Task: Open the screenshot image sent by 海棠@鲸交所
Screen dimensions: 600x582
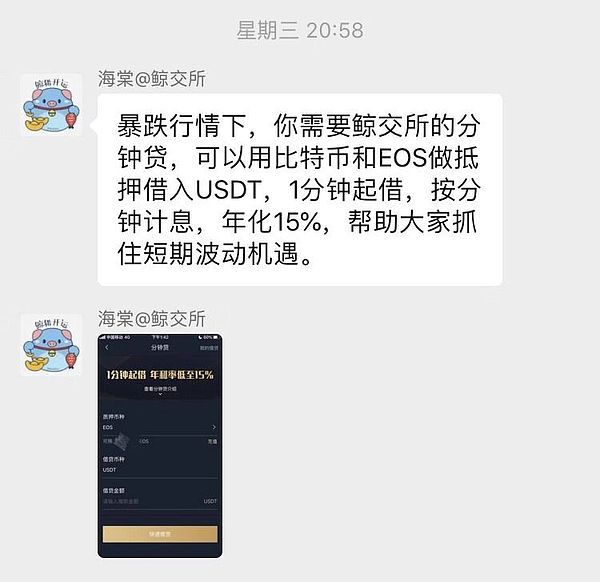Action: pos(160,445)
